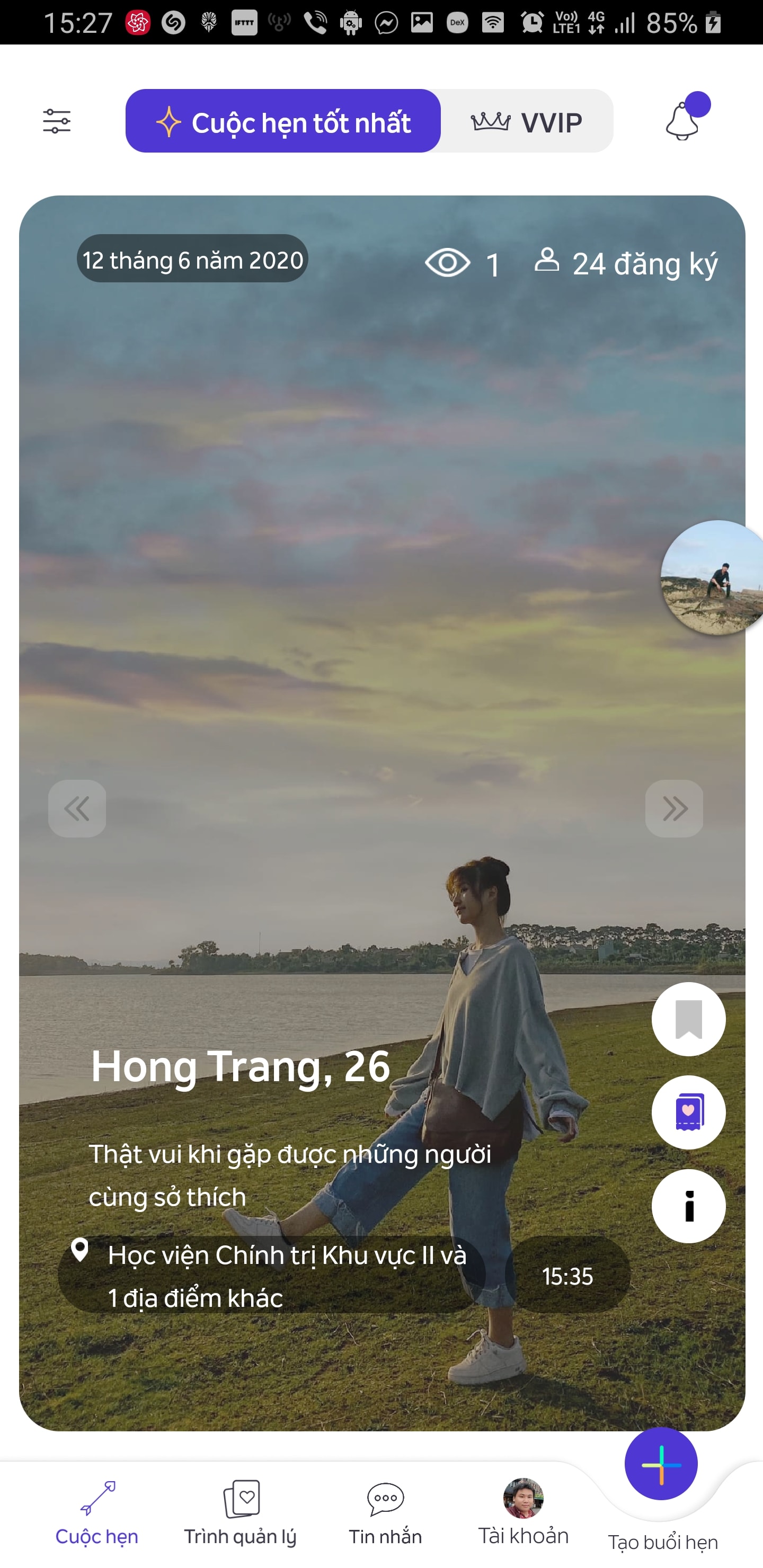Collapse to previous date with left chevron

click(77, 808)
